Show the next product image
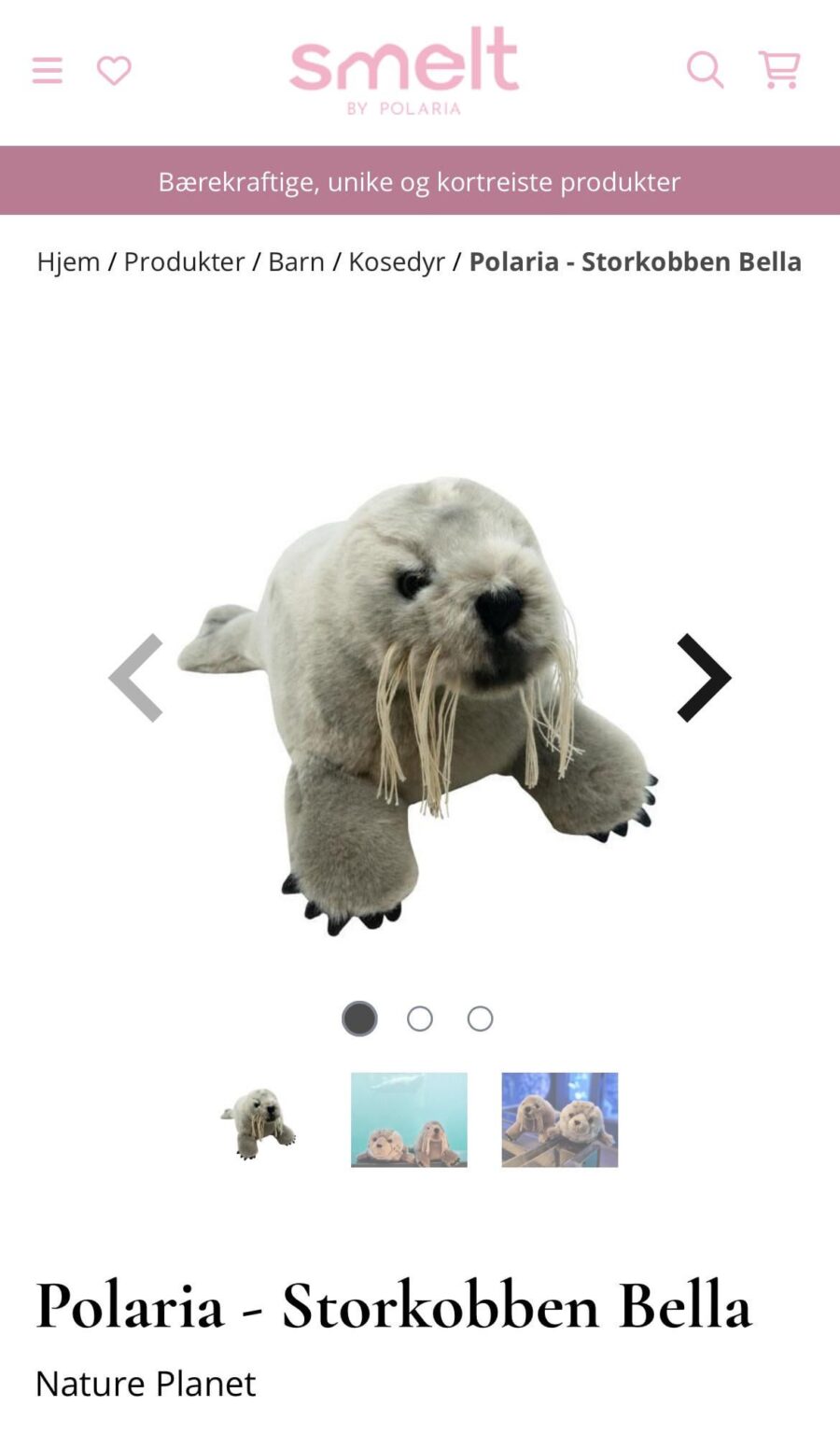 point(704,678)
